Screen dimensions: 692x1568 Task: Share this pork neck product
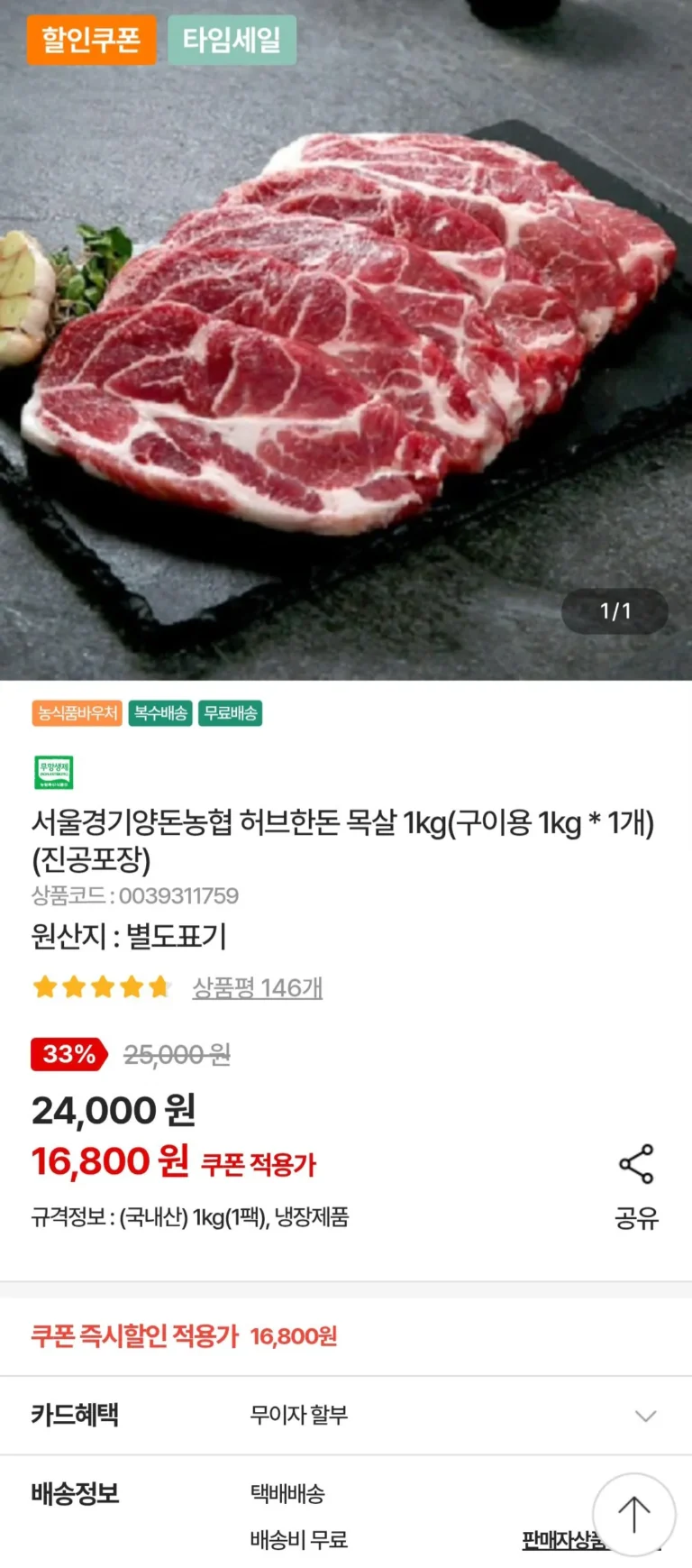coord(636,1187)
